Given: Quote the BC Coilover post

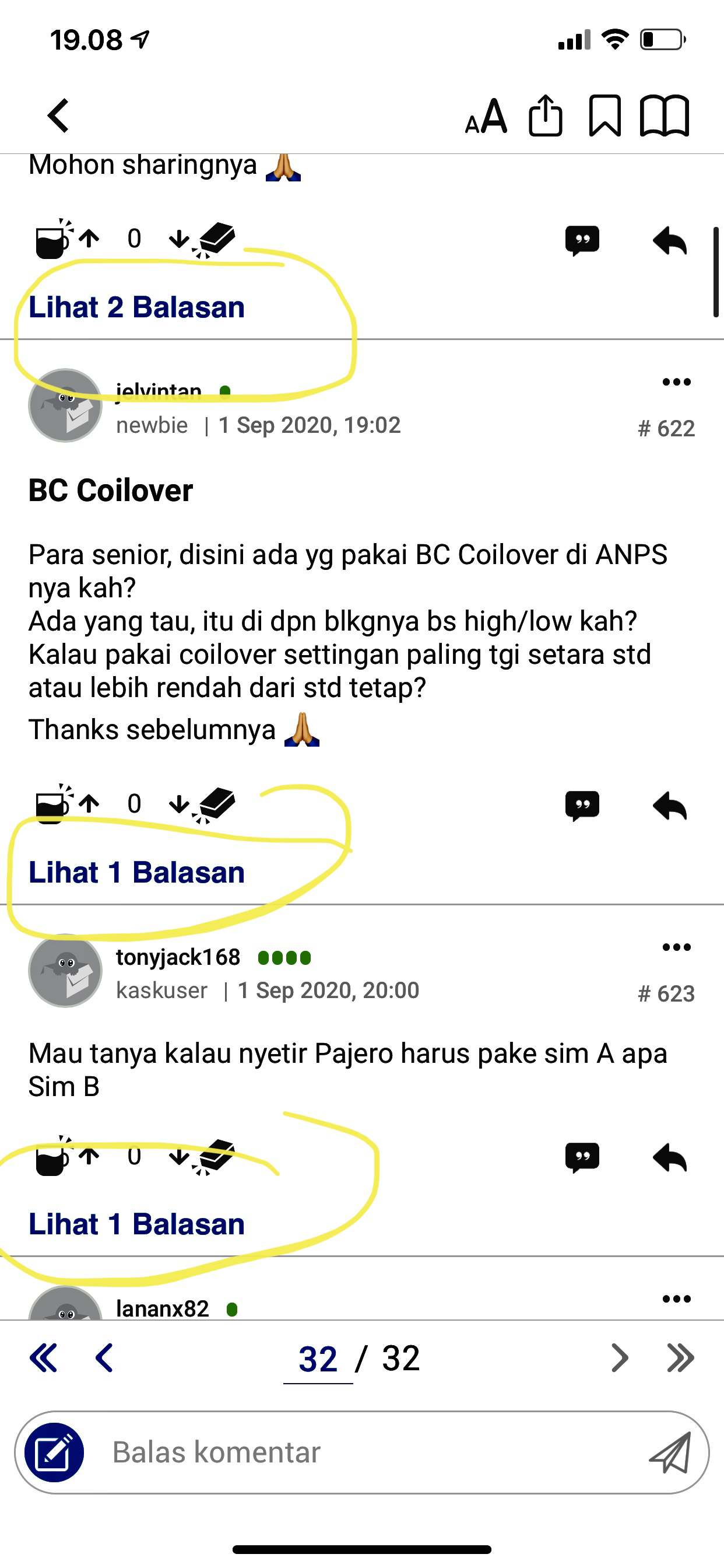Looking at the screenshot, I should (x=582, y=806).
